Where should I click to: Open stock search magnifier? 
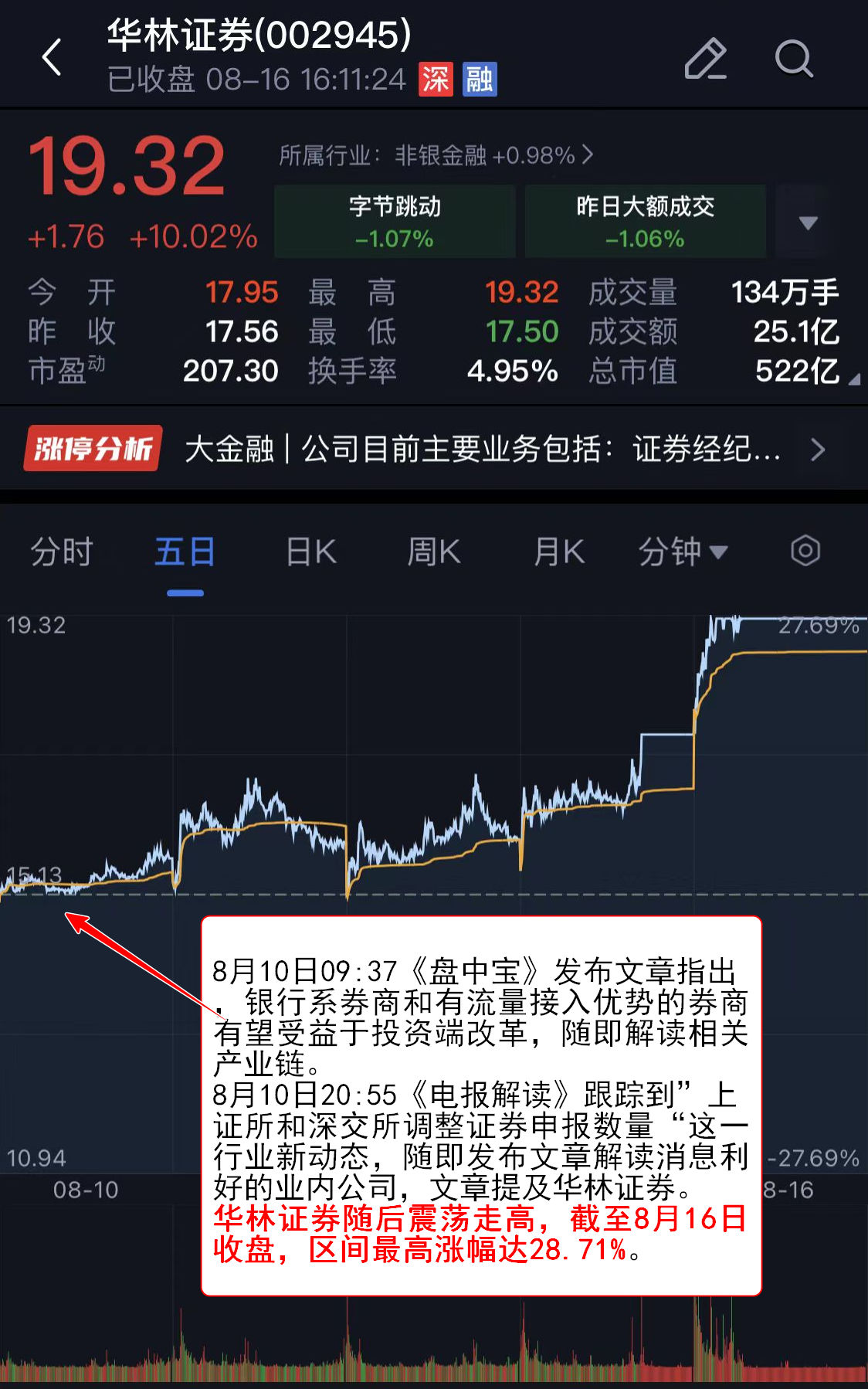(x=794, y=59)
